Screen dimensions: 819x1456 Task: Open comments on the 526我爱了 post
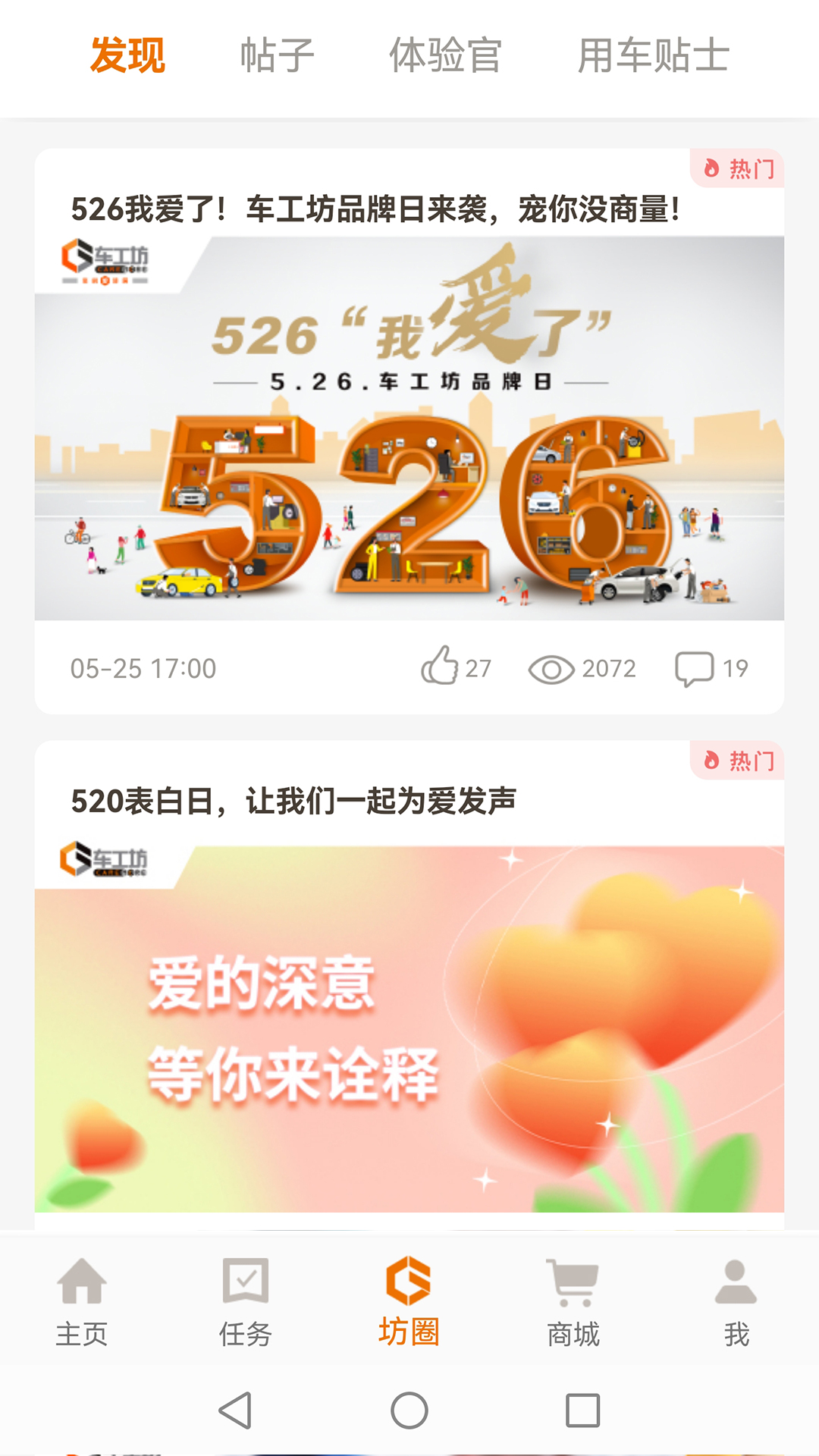pos(711,668)
